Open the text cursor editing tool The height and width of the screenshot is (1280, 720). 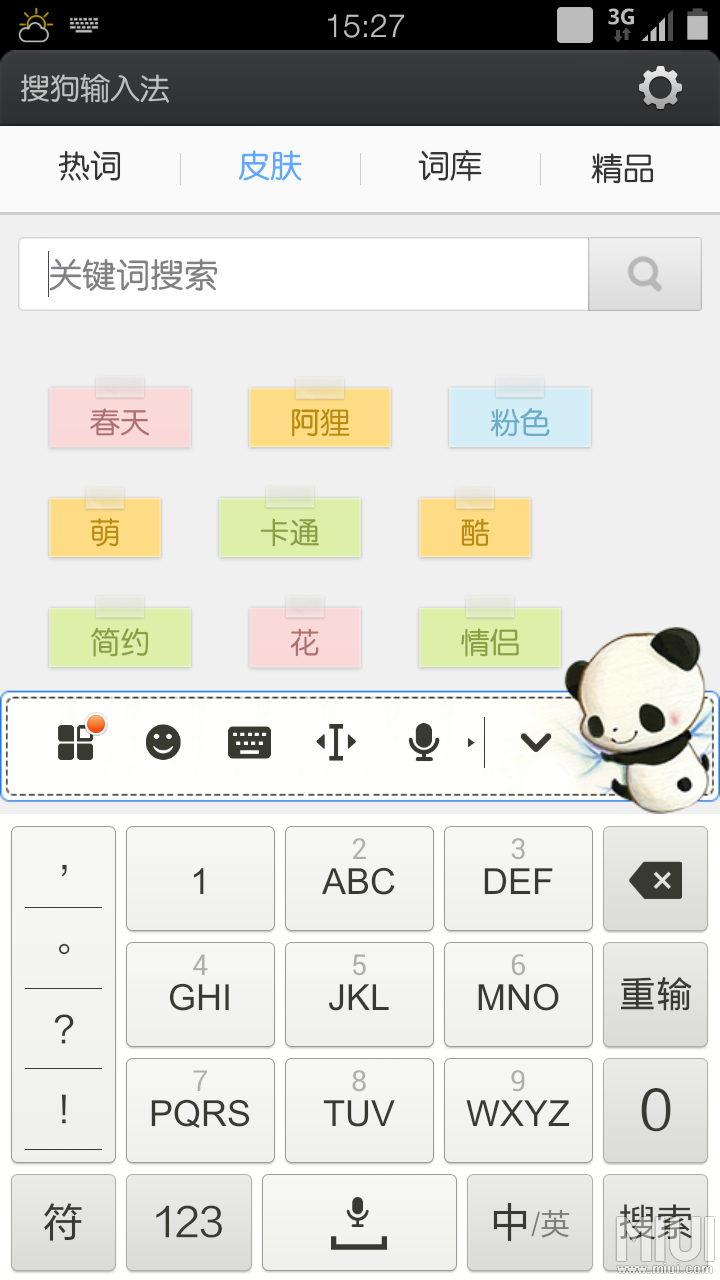[x=336, y=742]
